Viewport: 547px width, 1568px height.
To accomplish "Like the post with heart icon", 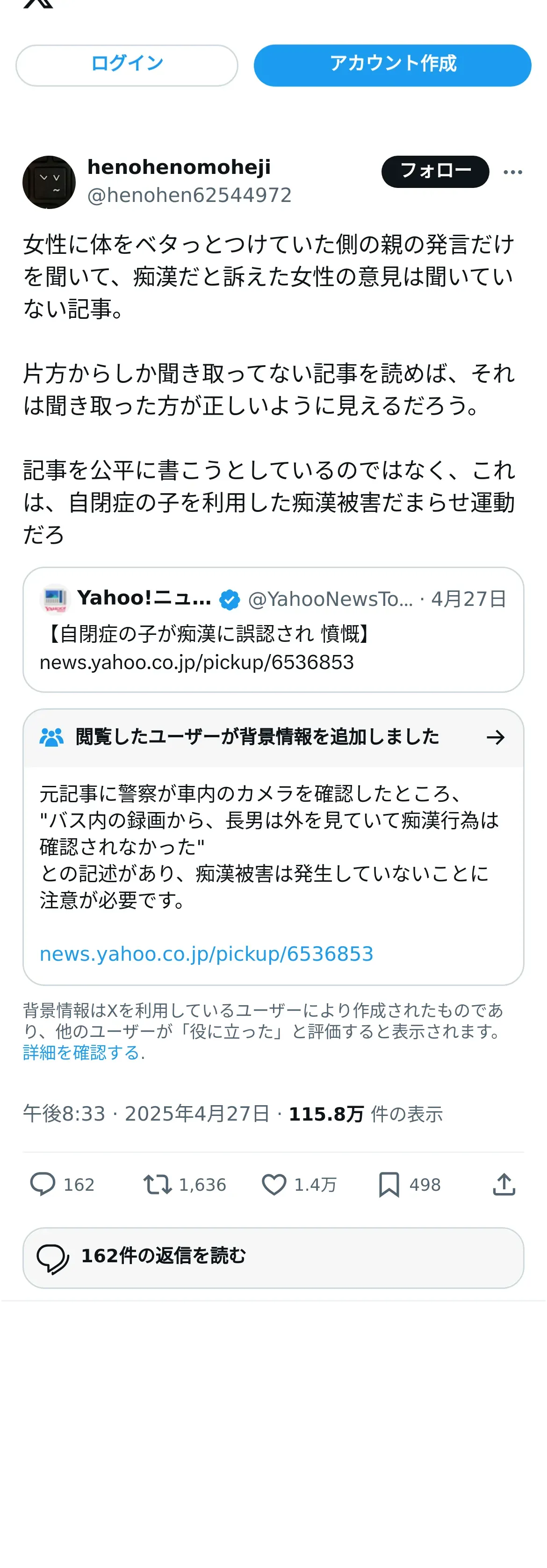I will (x=274, y=1185).
